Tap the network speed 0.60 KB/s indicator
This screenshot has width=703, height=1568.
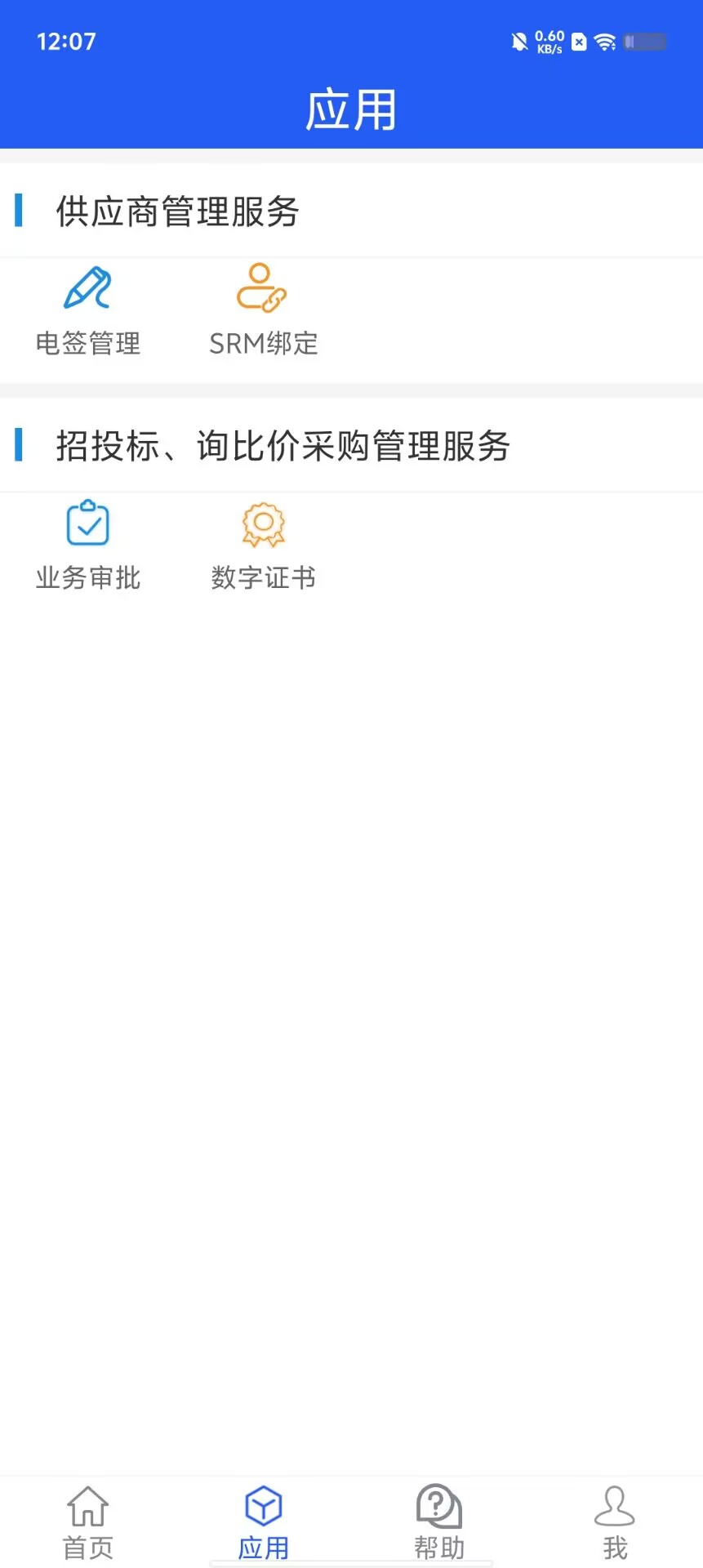point(548,41)
